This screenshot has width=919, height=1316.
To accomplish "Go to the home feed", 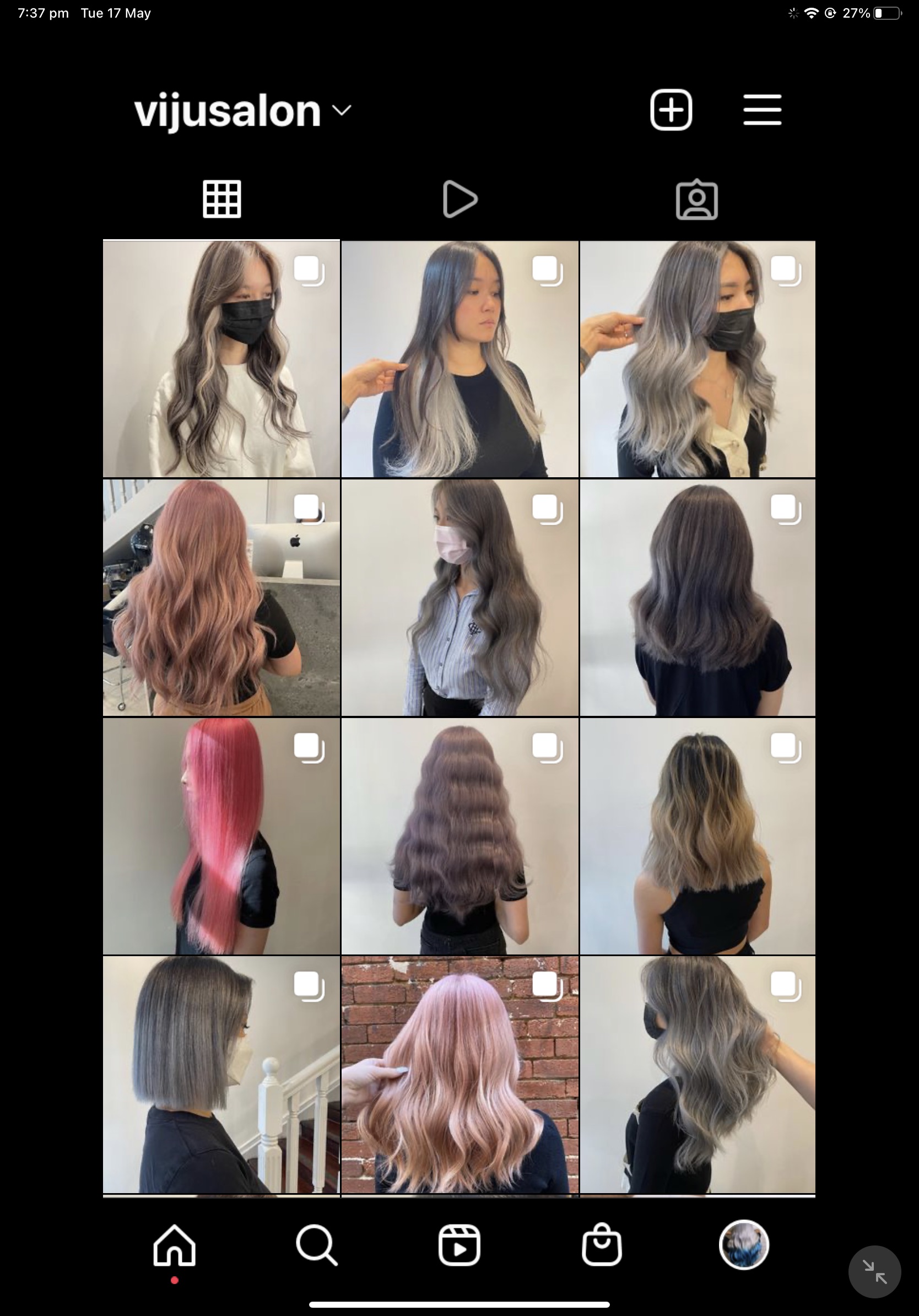I will pos(174,1245).
